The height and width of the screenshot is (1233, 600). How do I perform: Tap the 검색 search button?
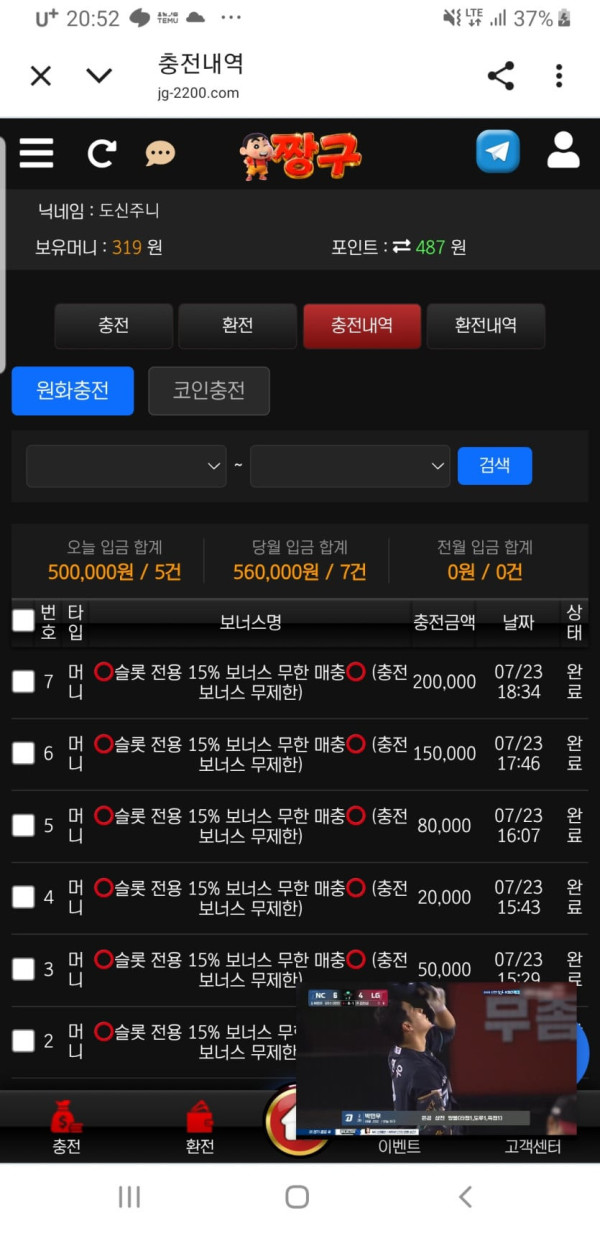pos(495,466)
